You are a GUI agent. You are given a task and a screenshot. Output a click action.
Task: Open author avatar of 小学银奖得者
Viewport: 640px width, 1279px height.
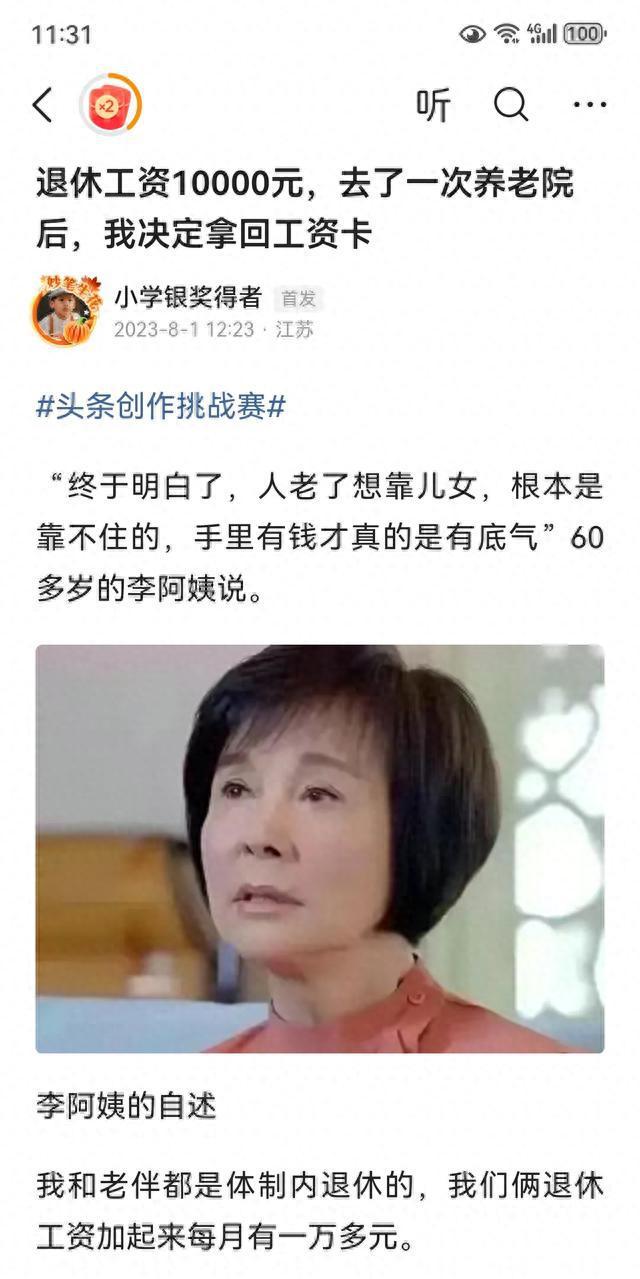tap(66, 311)
